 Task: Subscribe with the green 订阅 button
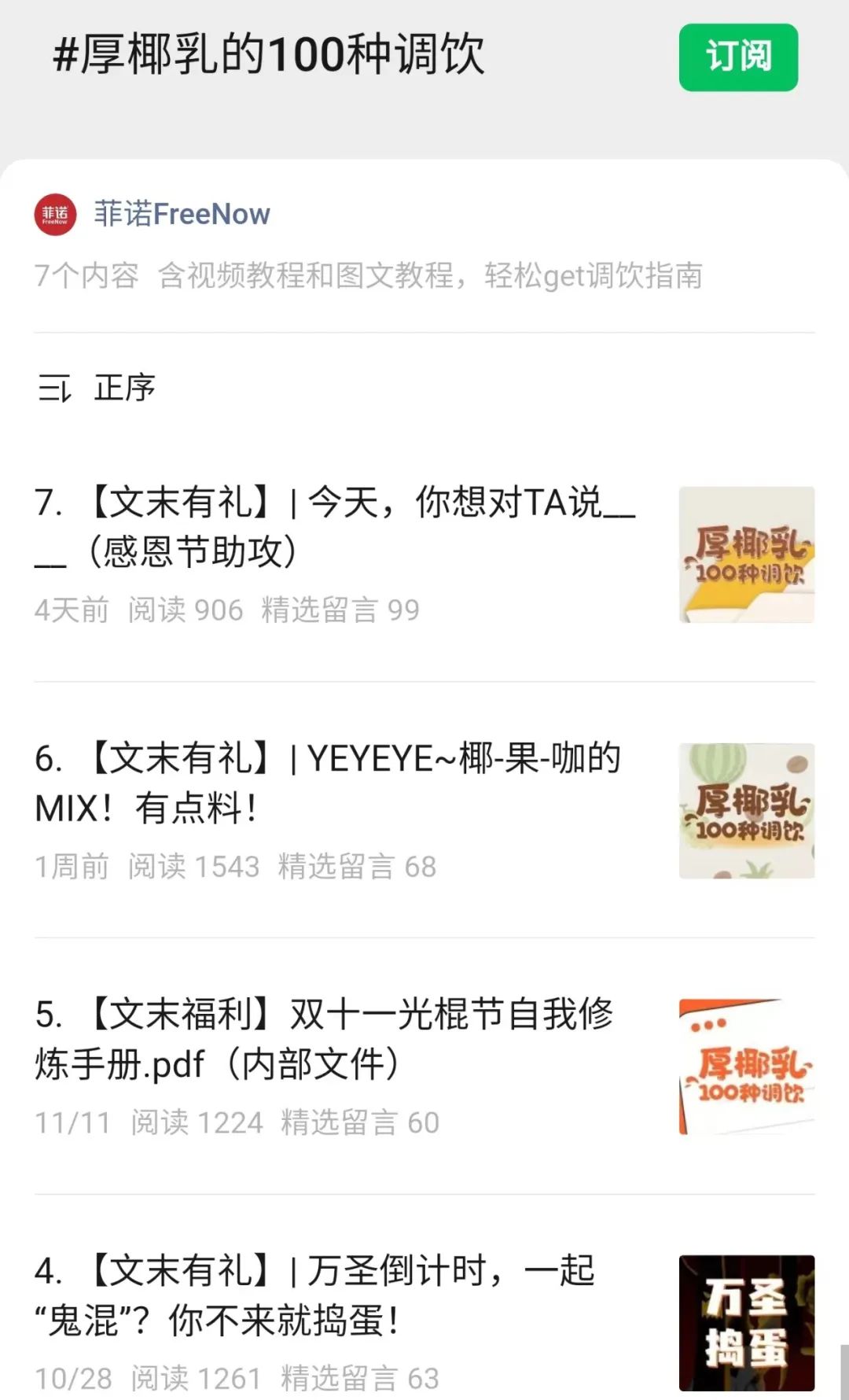click(738, 57)
